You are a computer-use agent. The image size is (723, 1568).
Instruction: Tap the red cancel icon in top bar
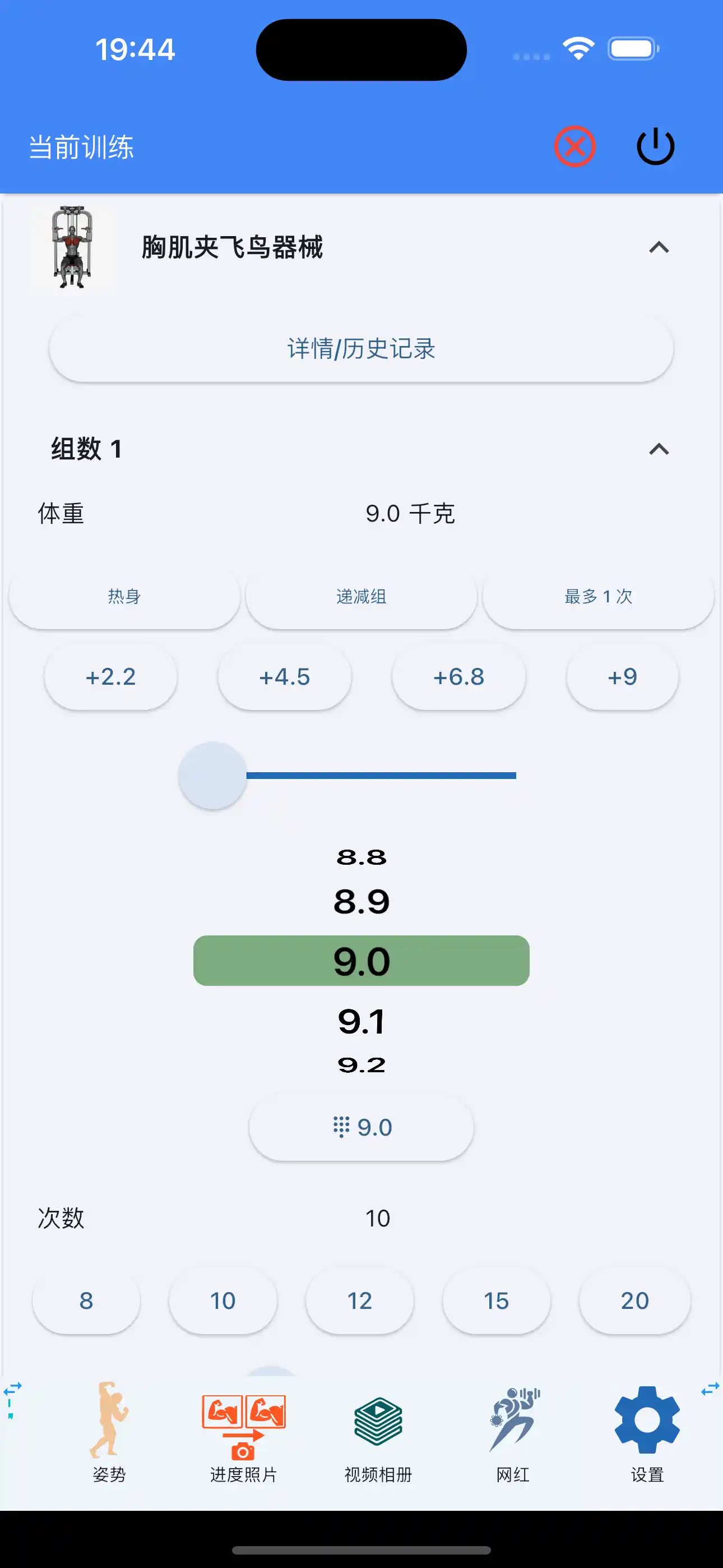click(575, 146)
